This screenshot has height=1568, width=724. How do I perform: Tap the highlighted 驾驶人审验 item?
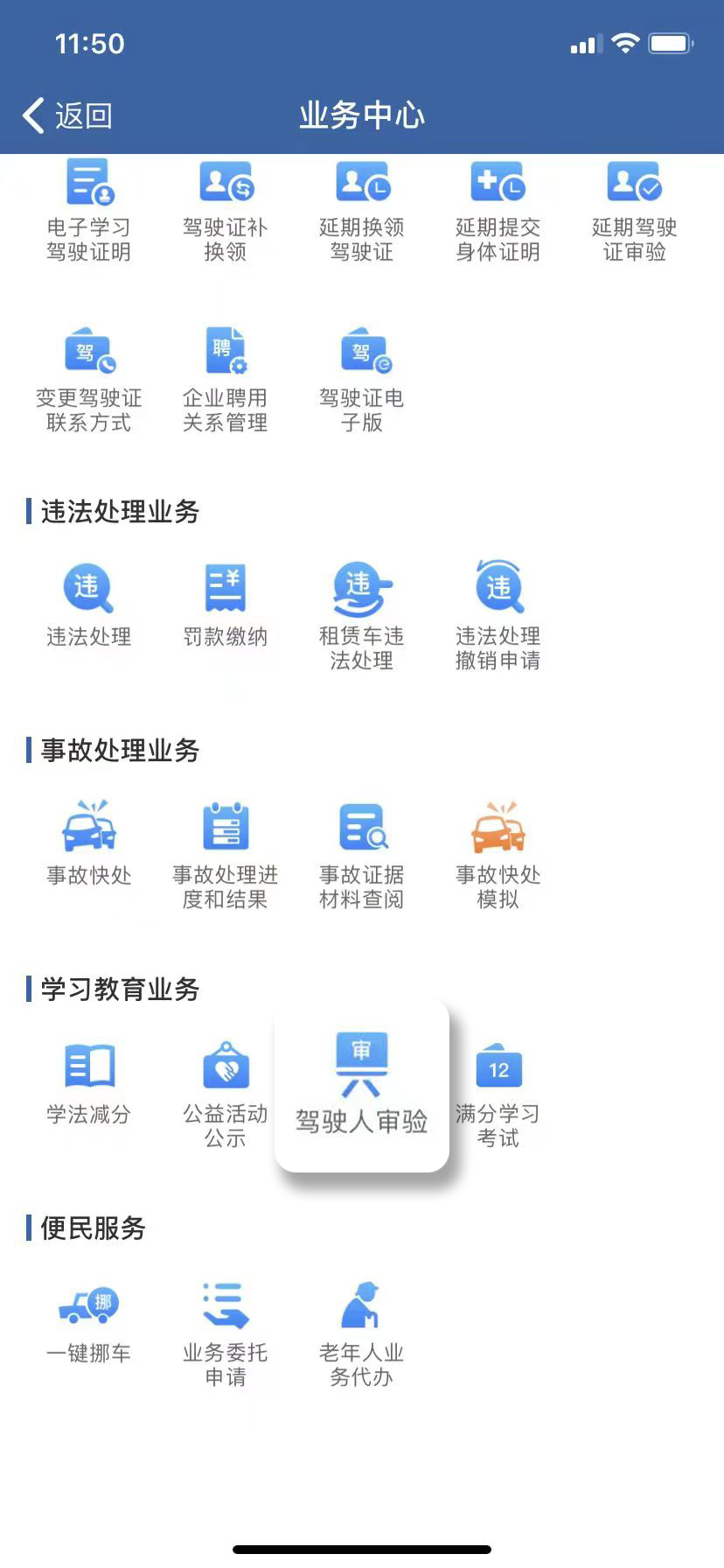pos(362,1085)
